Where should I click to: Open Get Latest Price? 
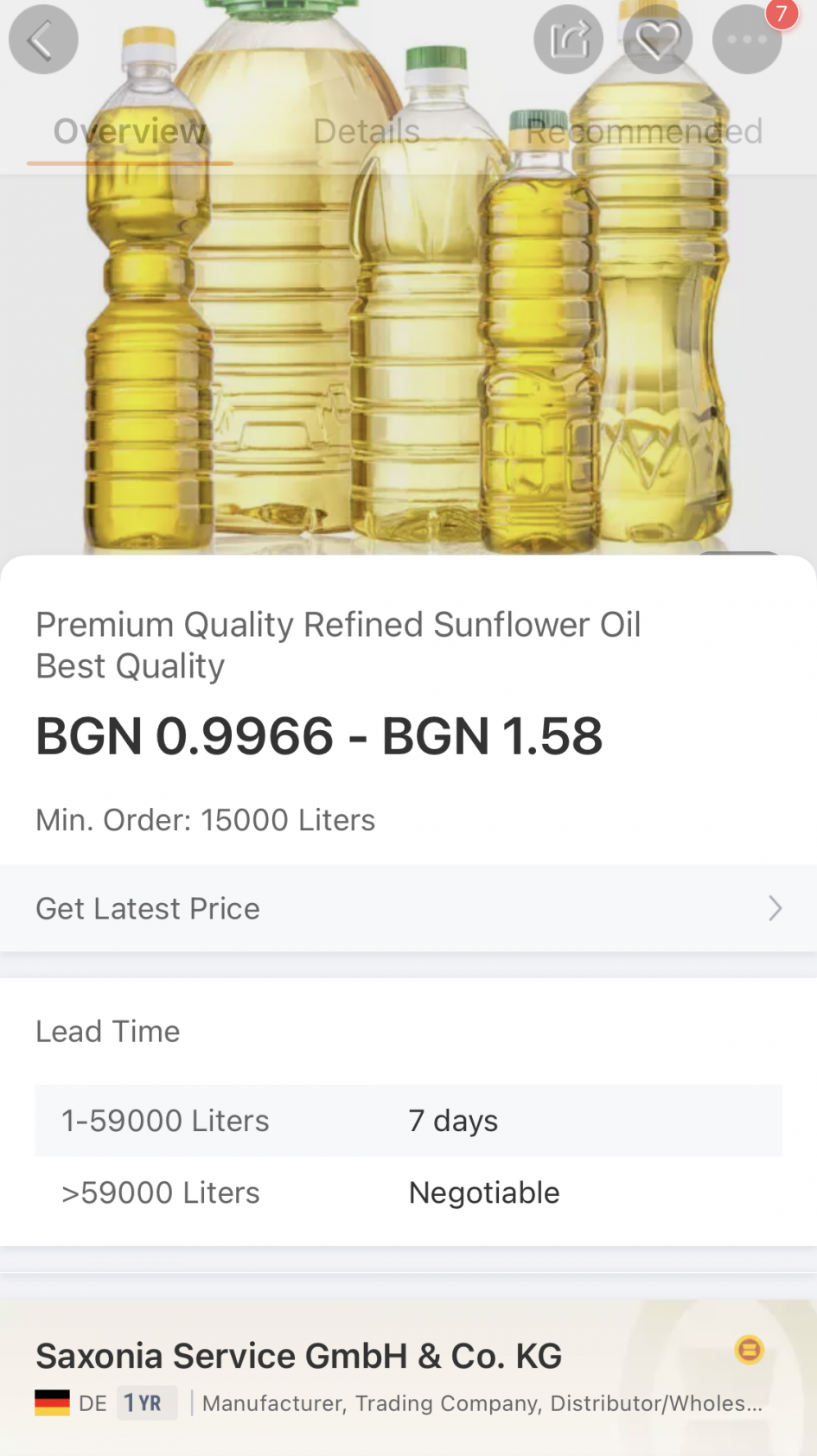point(408,908)
